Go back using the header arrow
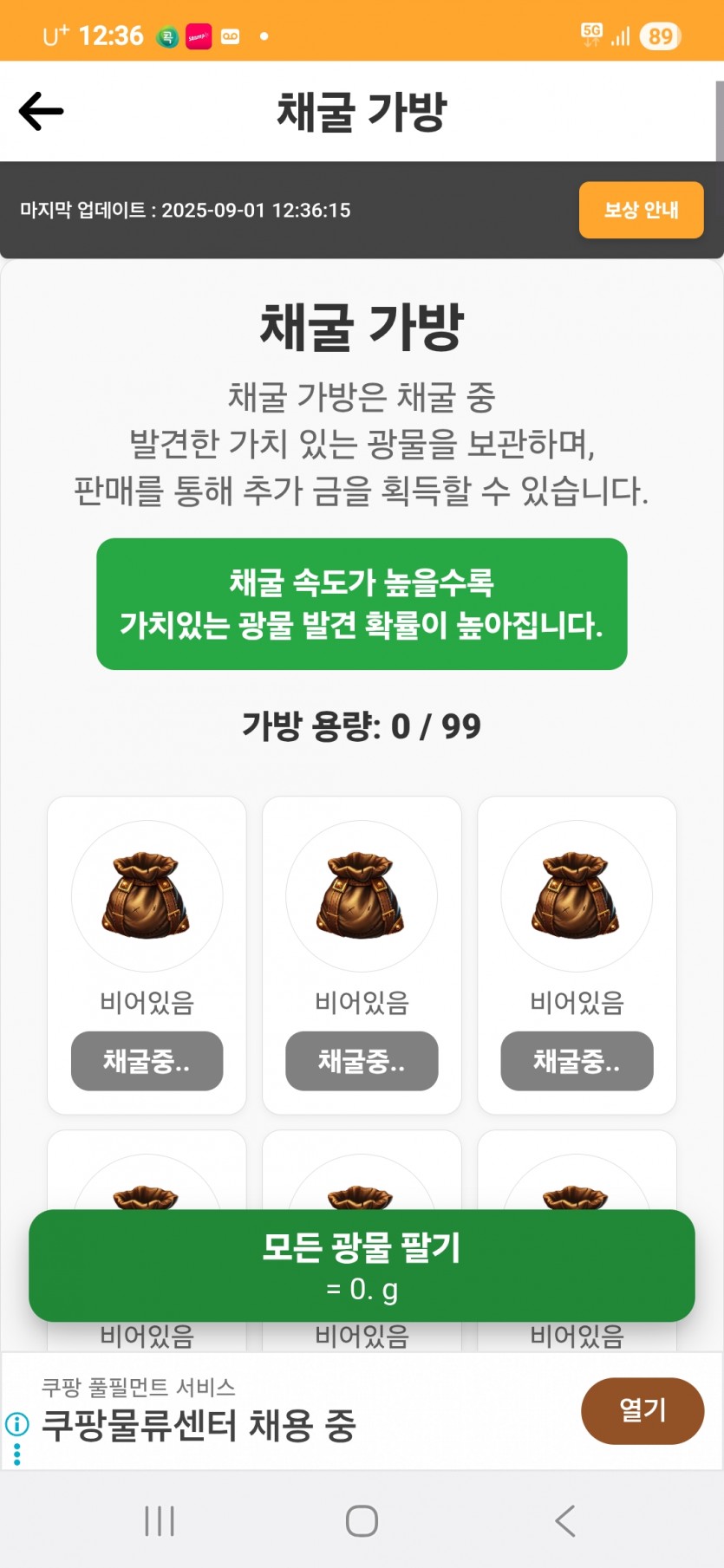Screen dimensions: 724x1568 click(x=41, y=111)
